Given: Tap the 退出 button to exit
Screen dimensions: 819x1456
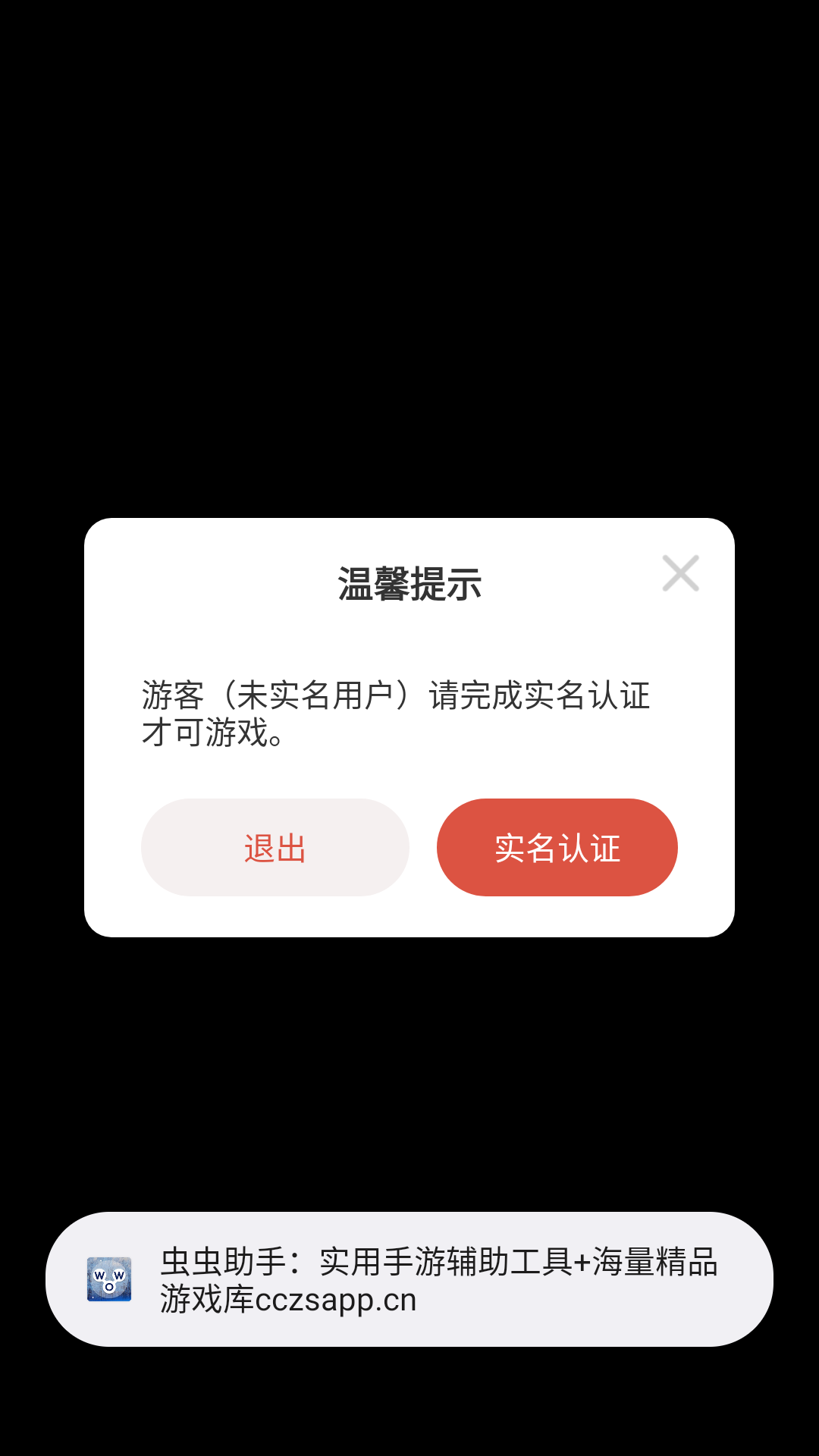Looking at the screenshot, I should click(x=275, y=847).
